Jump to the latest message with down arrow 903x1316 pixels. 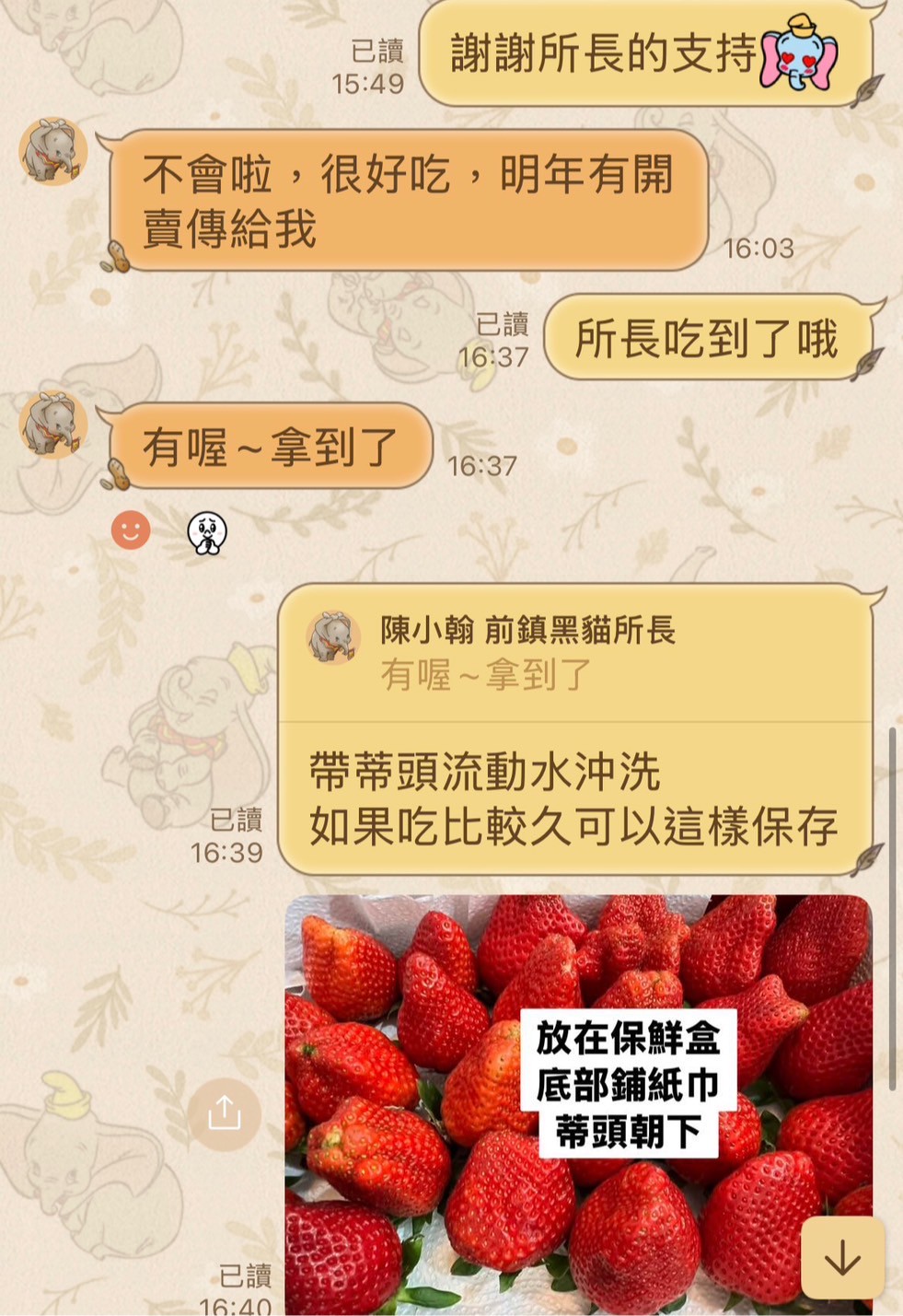click(842, 1257)
